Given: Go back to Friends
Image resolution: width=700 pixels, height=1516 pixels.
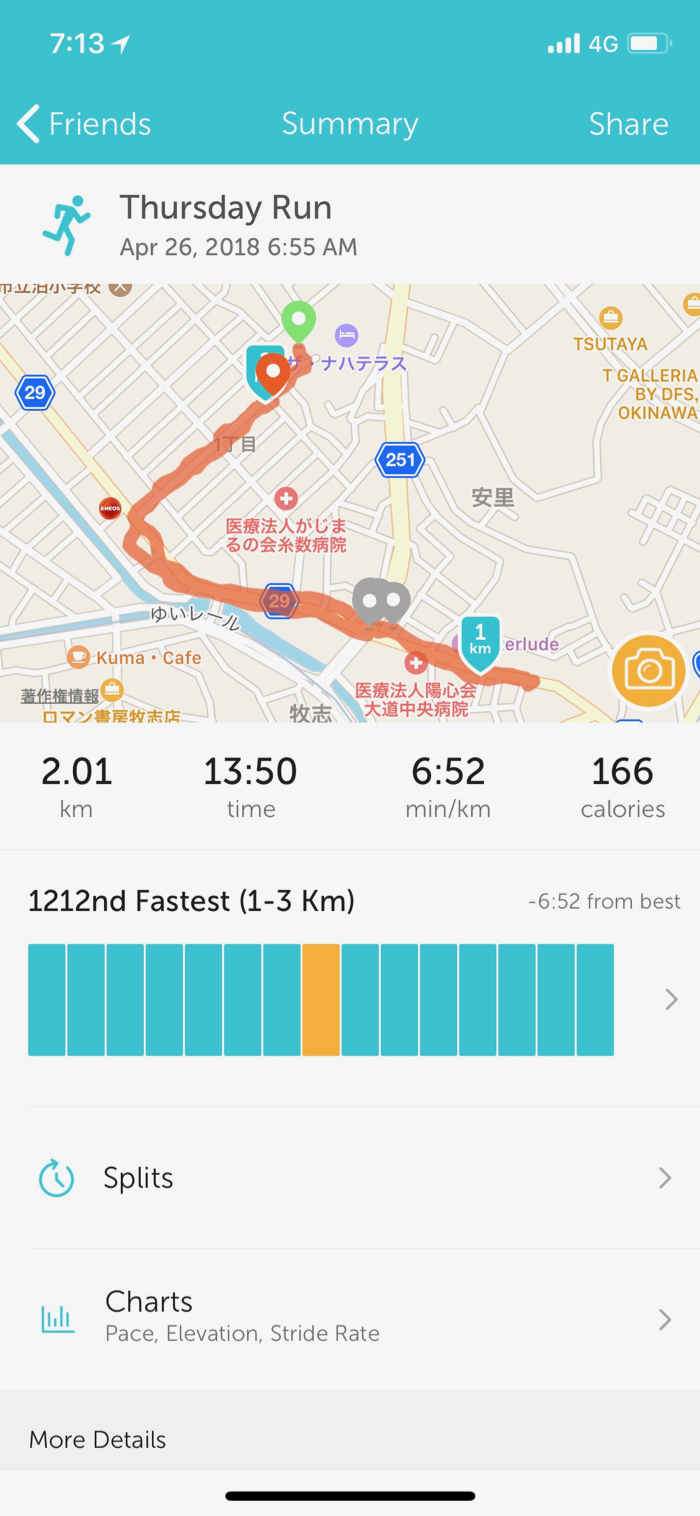Looking at the screenshot, I should pyautogui.click(x=84, y=124).
